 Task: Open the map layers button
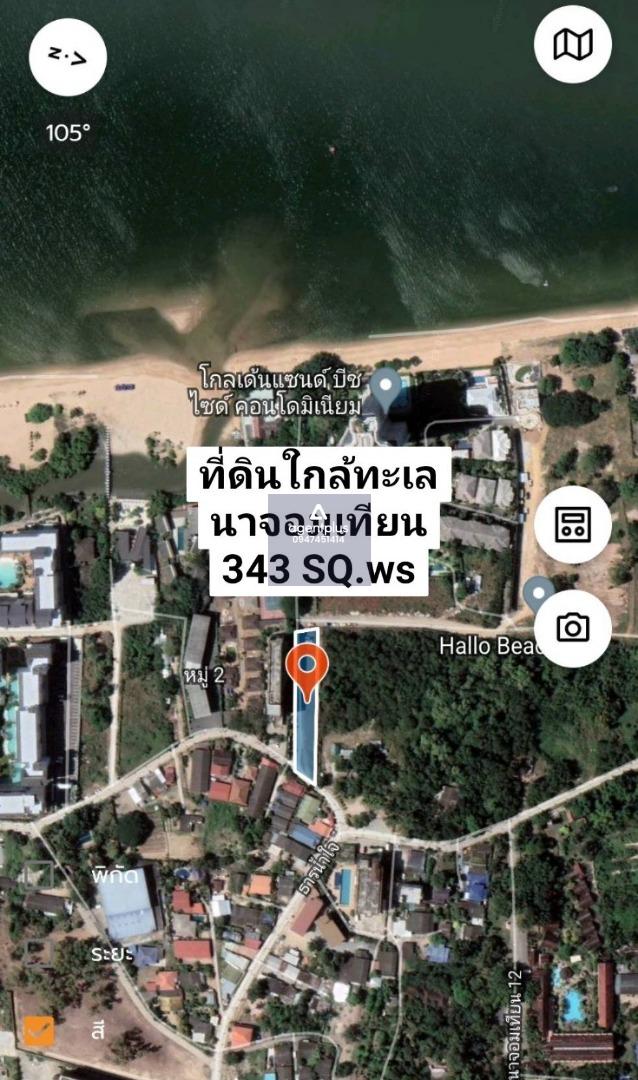point(573,45)
